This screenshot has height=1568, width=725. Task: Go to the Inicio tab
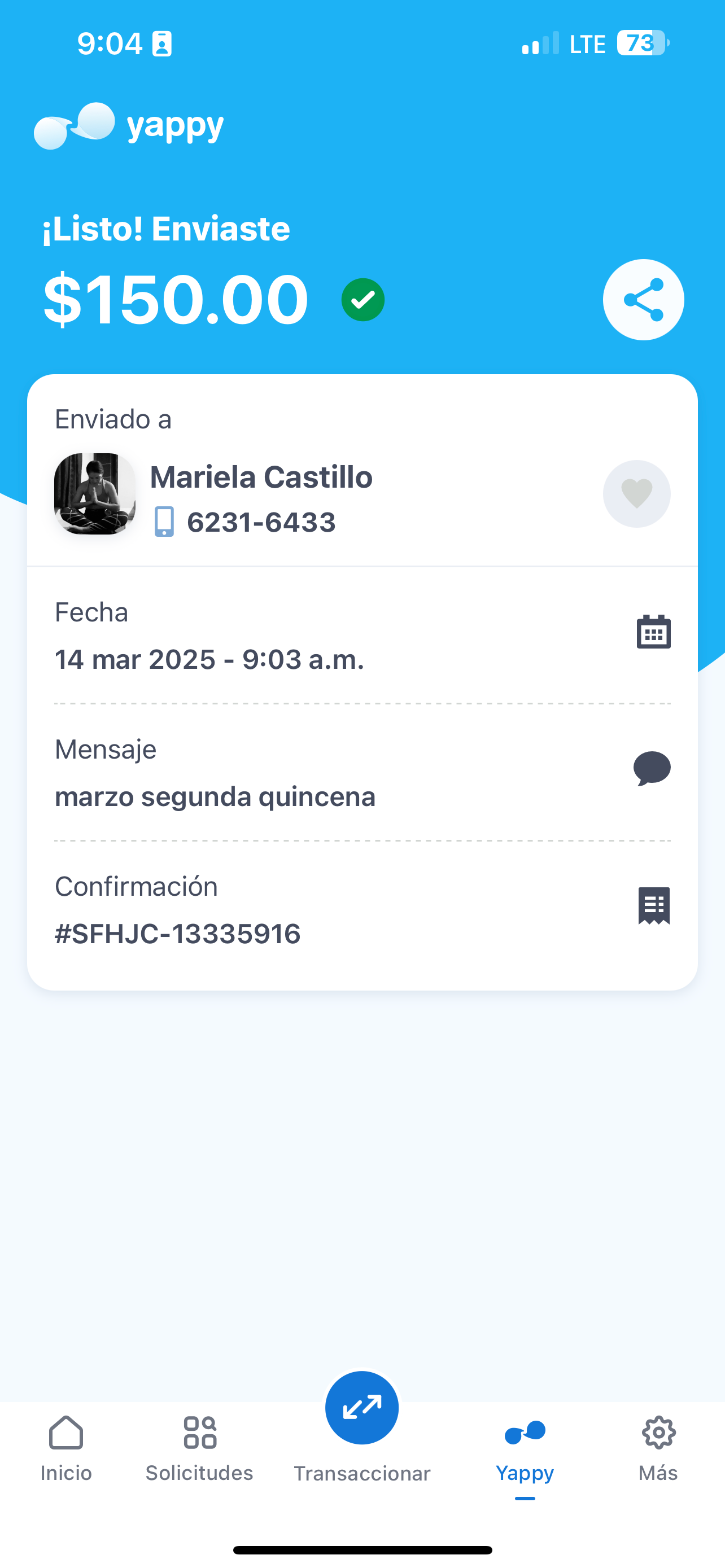[x=65, y=1447]
